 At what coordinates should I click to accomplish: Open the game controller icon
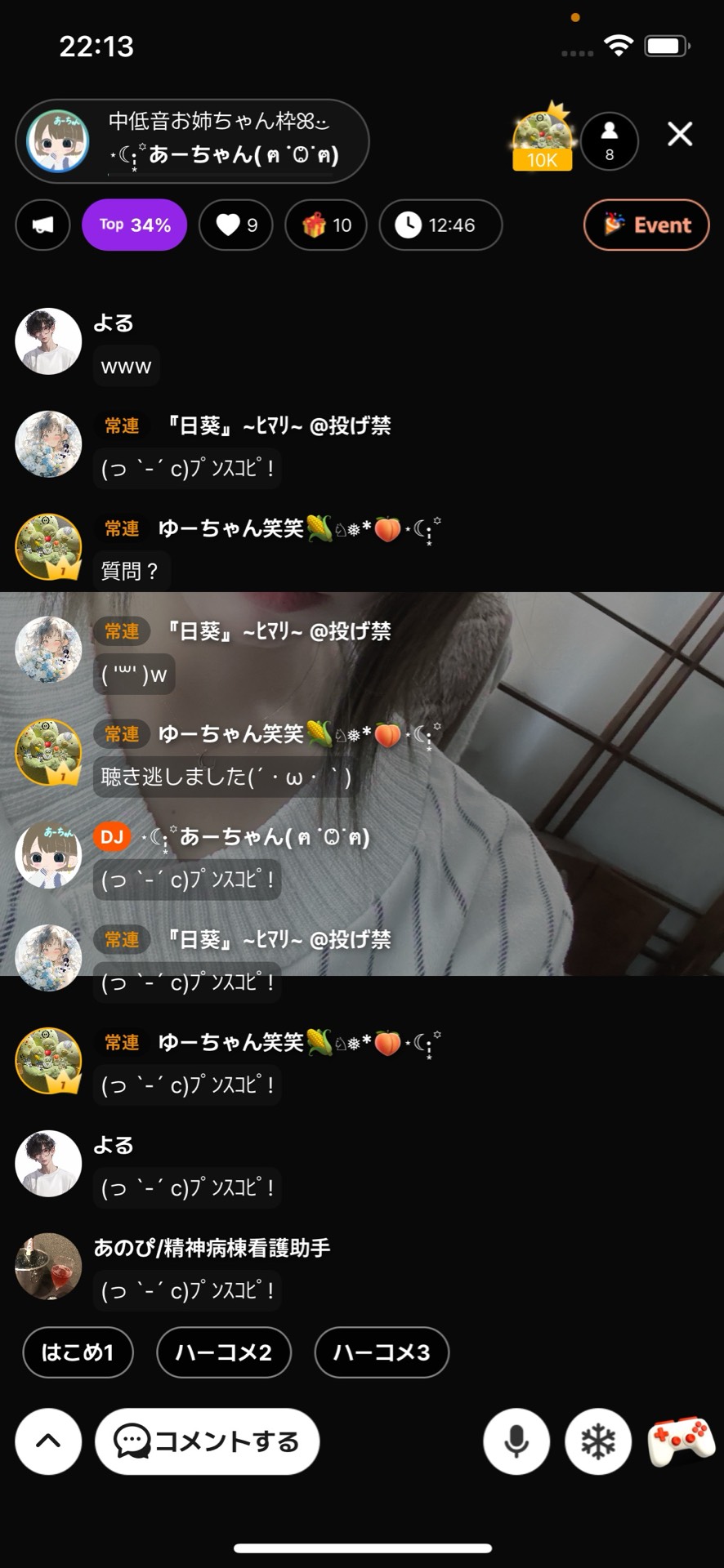click(x=682, y=1441)
